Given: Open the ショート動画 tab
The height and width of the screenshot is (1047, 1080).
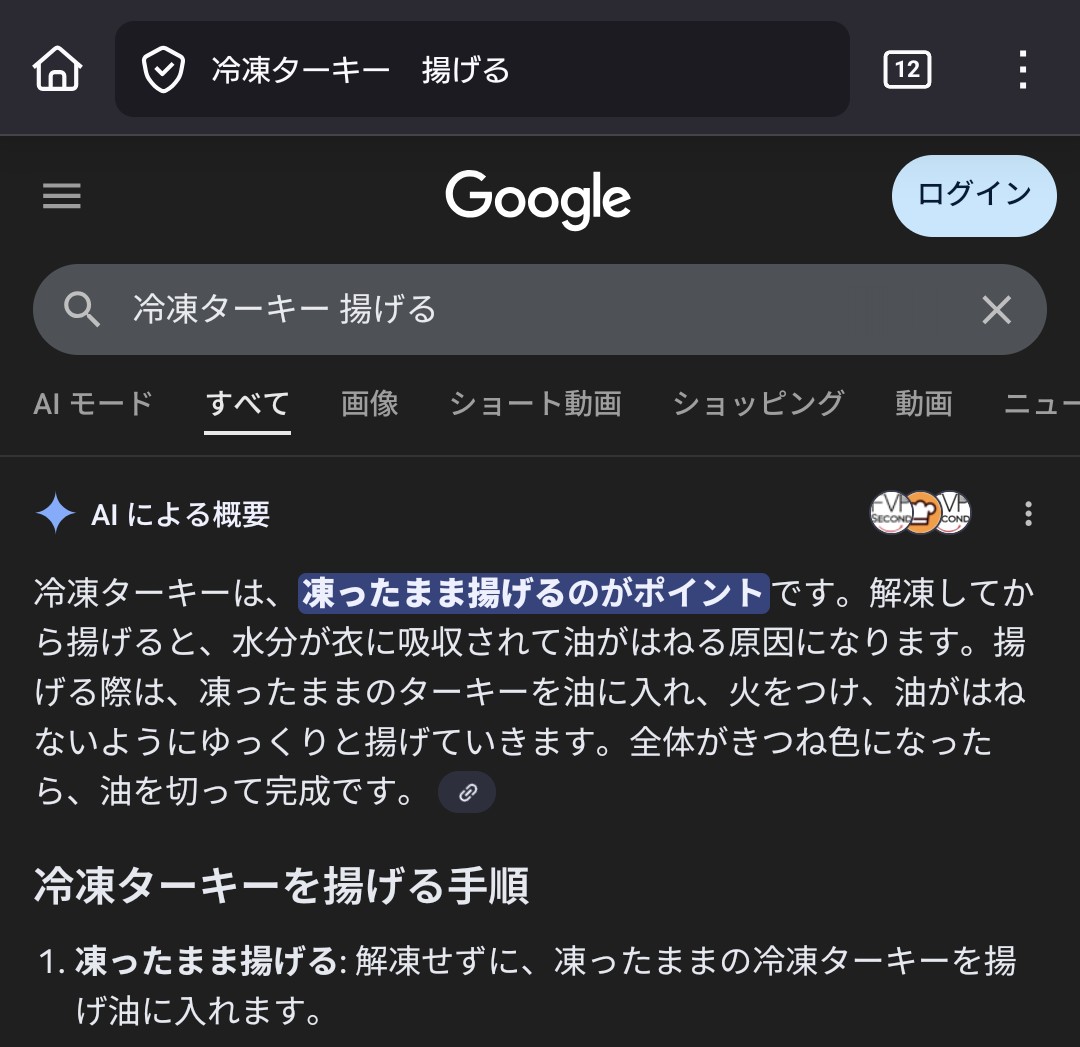Looking at the screenshot, I should (535, 404).
